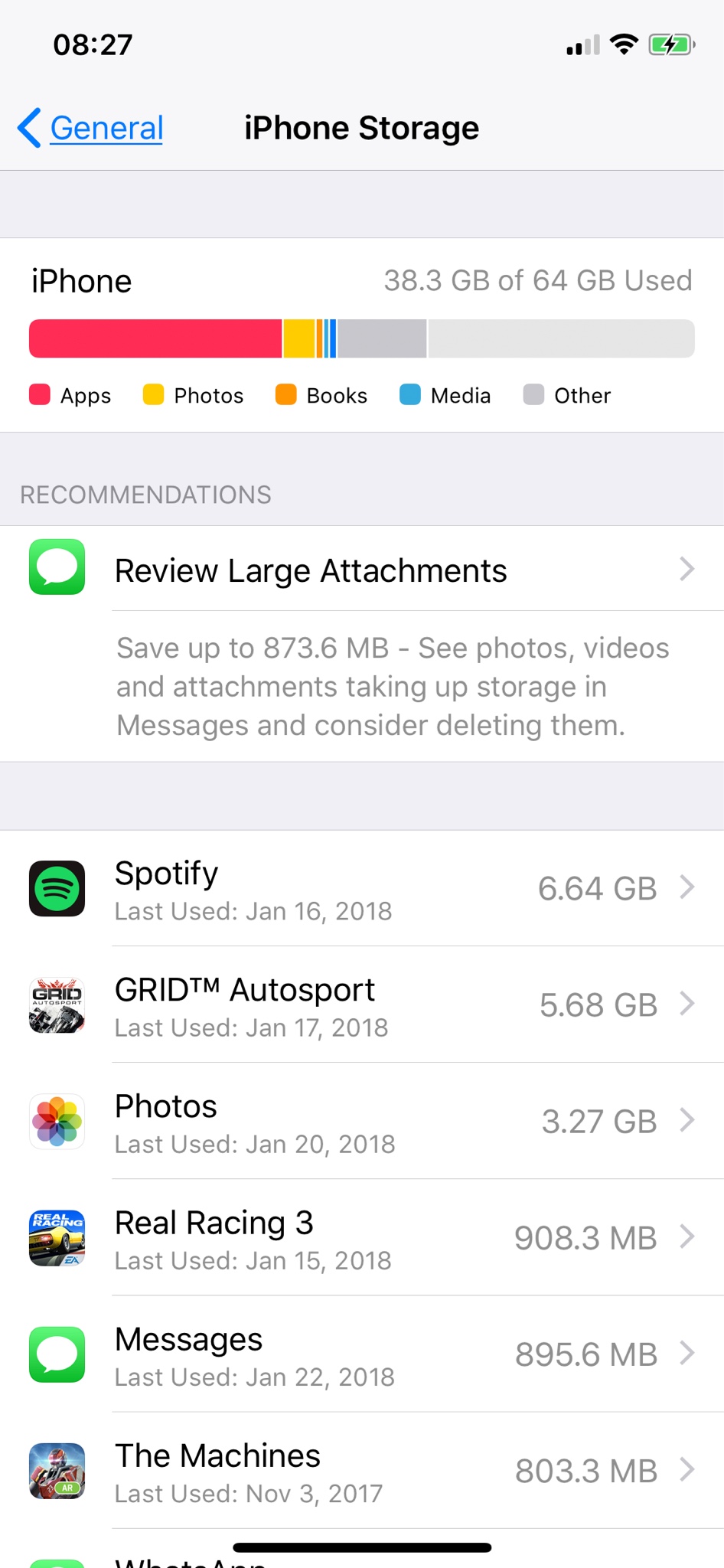
Task: View GRID Autosport storage usage
Action: (361, 1005)
